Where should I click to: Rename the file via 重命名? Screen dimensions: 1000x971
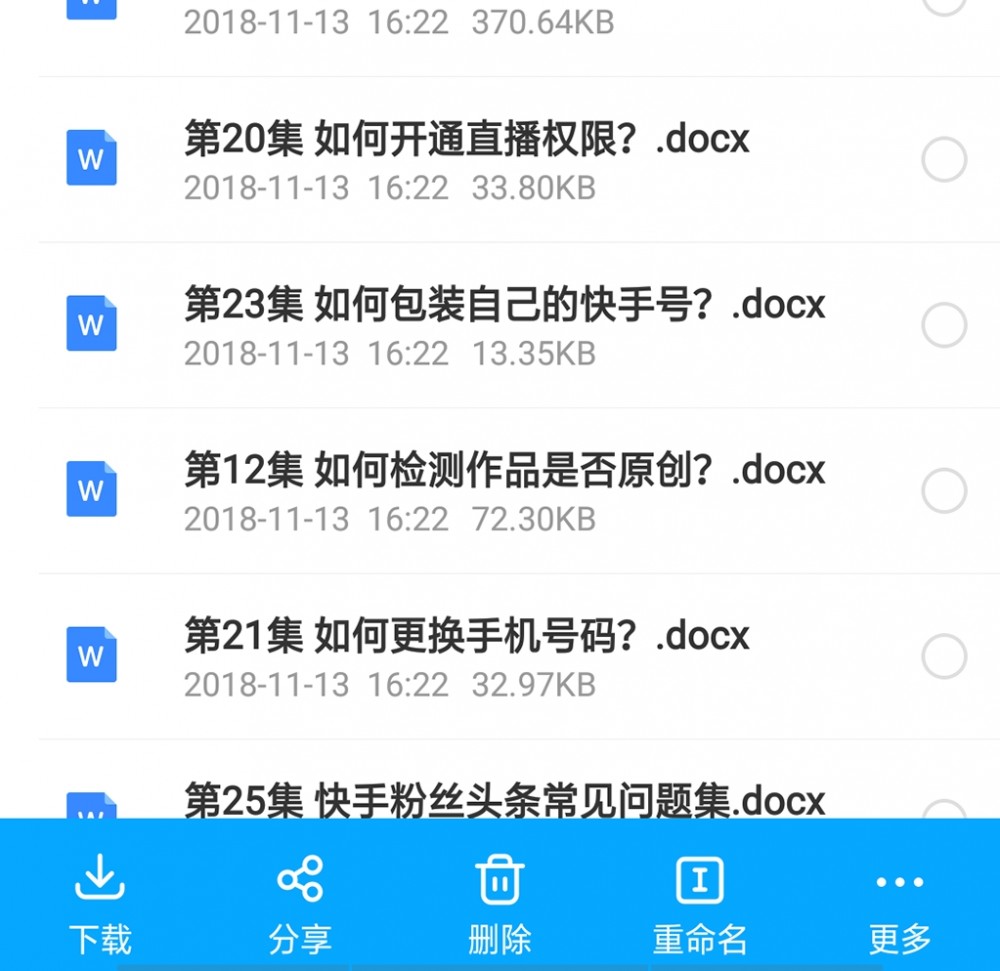700,903
